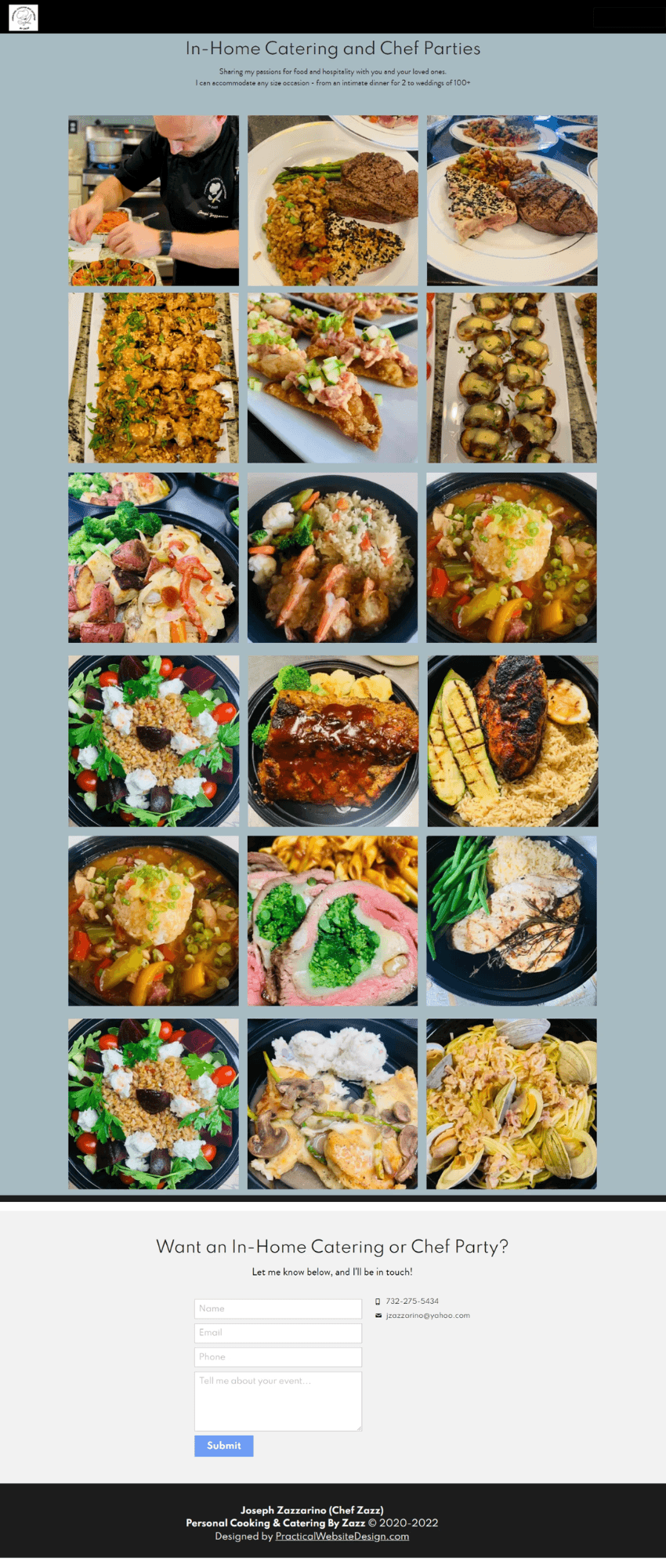The width and height of the screenshot is (666, 1568).
Task: Call the number 732-275-5434
Action: coord(411,1301)
